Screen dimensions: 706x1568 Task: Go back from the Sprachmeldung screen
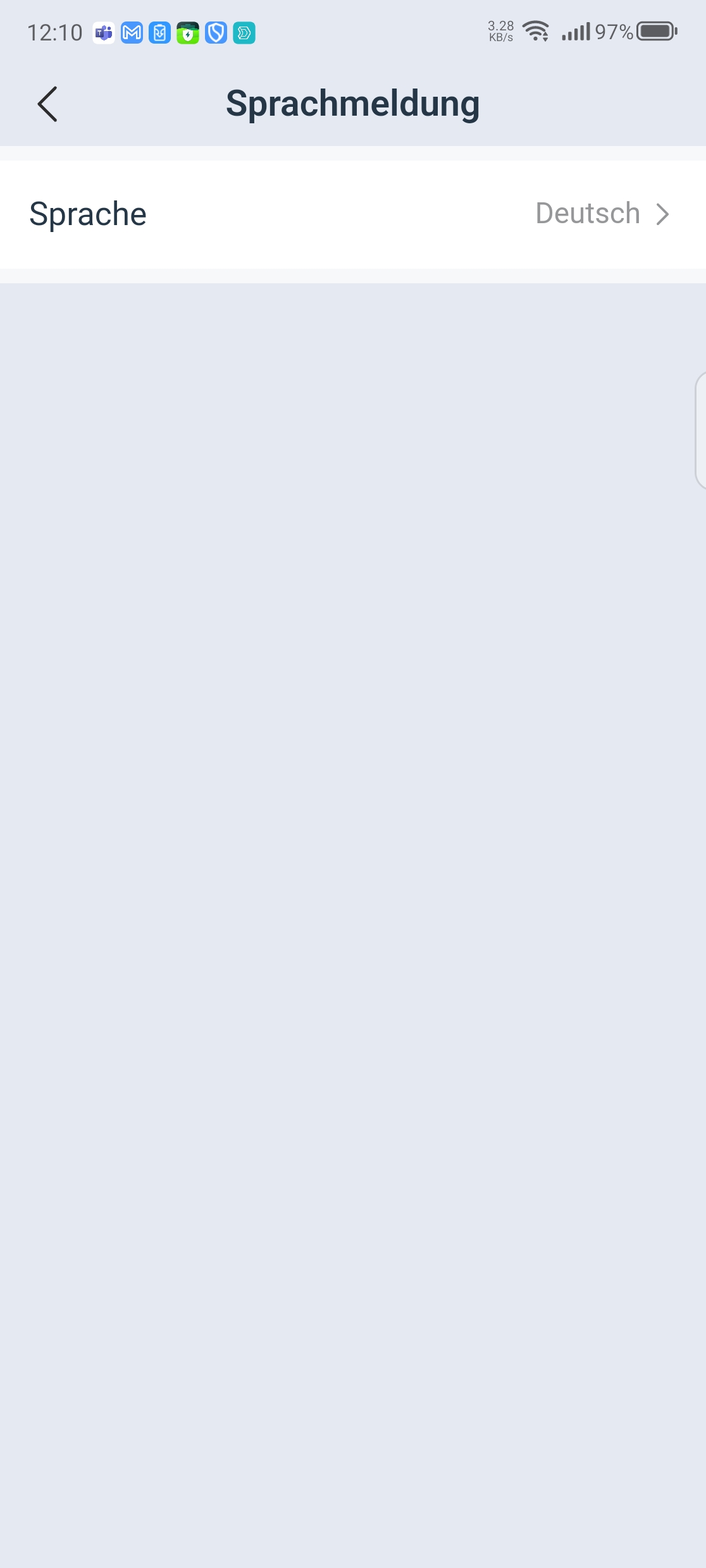[47, 104]
